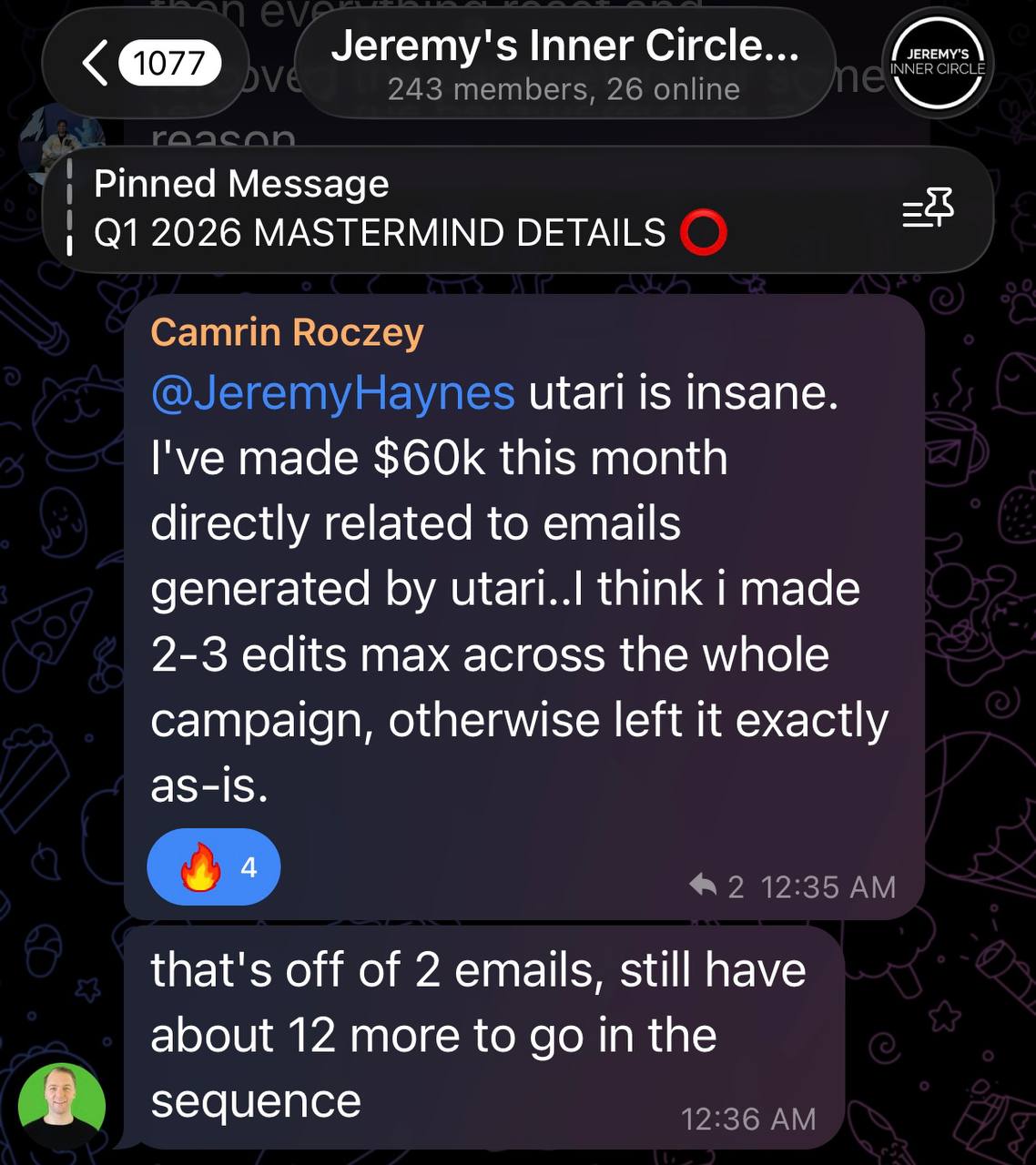Add a fire reaction to Camrin's message

(x=214, y=867)
